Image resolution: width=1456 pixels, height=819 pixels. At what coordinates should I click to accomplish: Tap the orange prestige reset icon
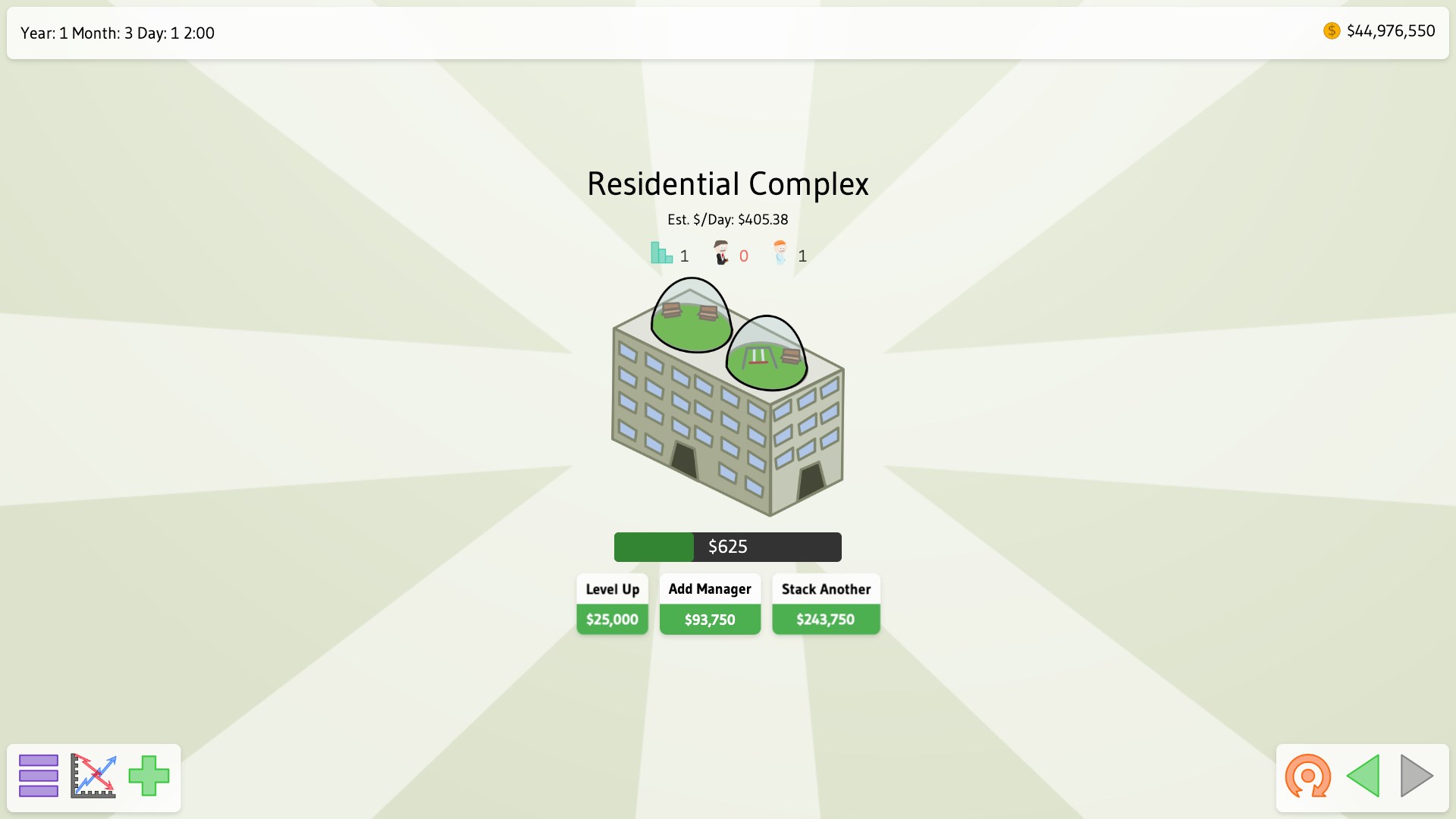point(1307,776)
